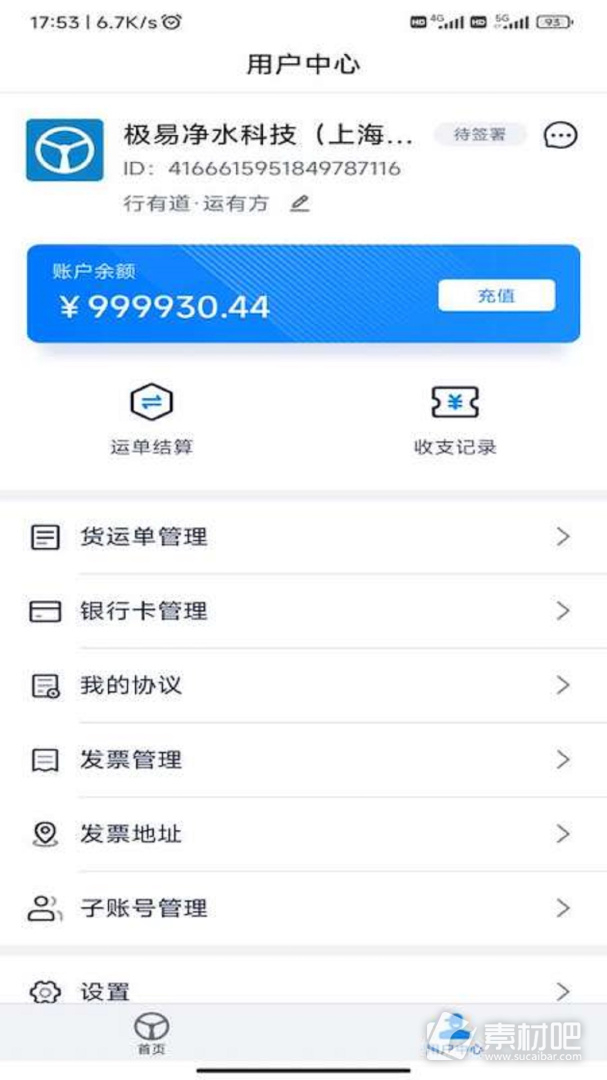The image size is (607, 1080).
Task: Open 子账号管理 sub-account management
Action: pos(303,908)
